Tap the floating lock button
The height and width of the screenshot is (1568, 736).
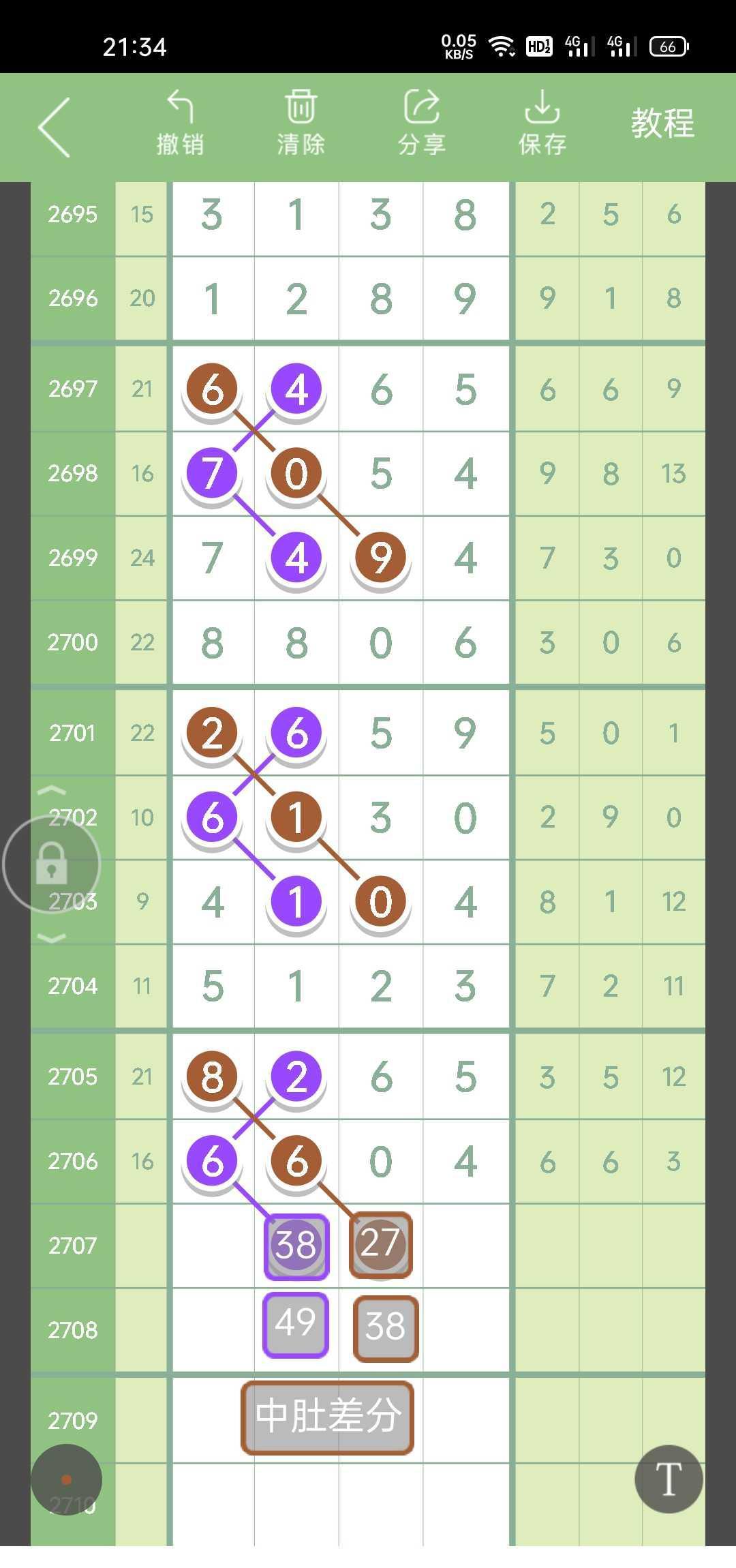[52, 864]
